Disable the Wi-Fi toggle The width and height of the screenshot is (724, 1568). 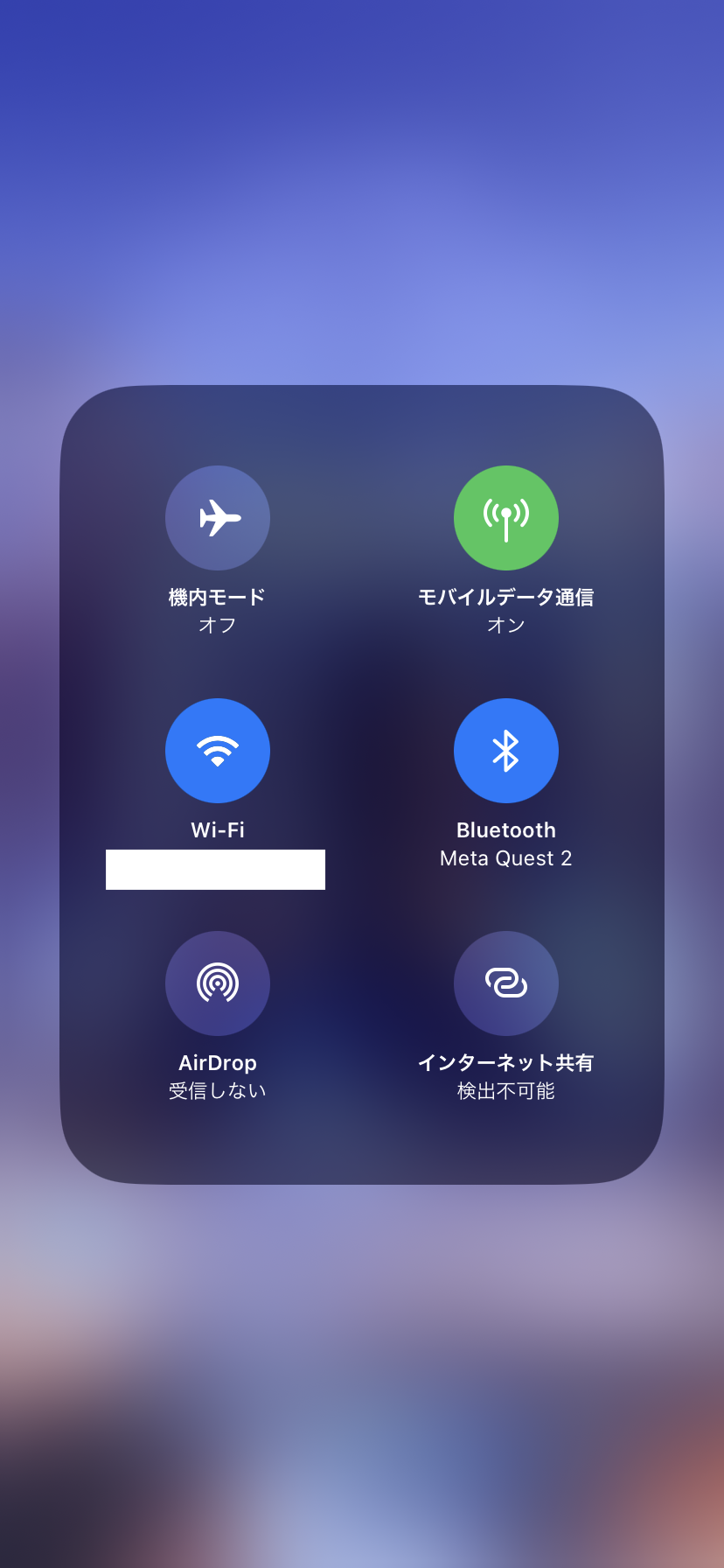218,751
